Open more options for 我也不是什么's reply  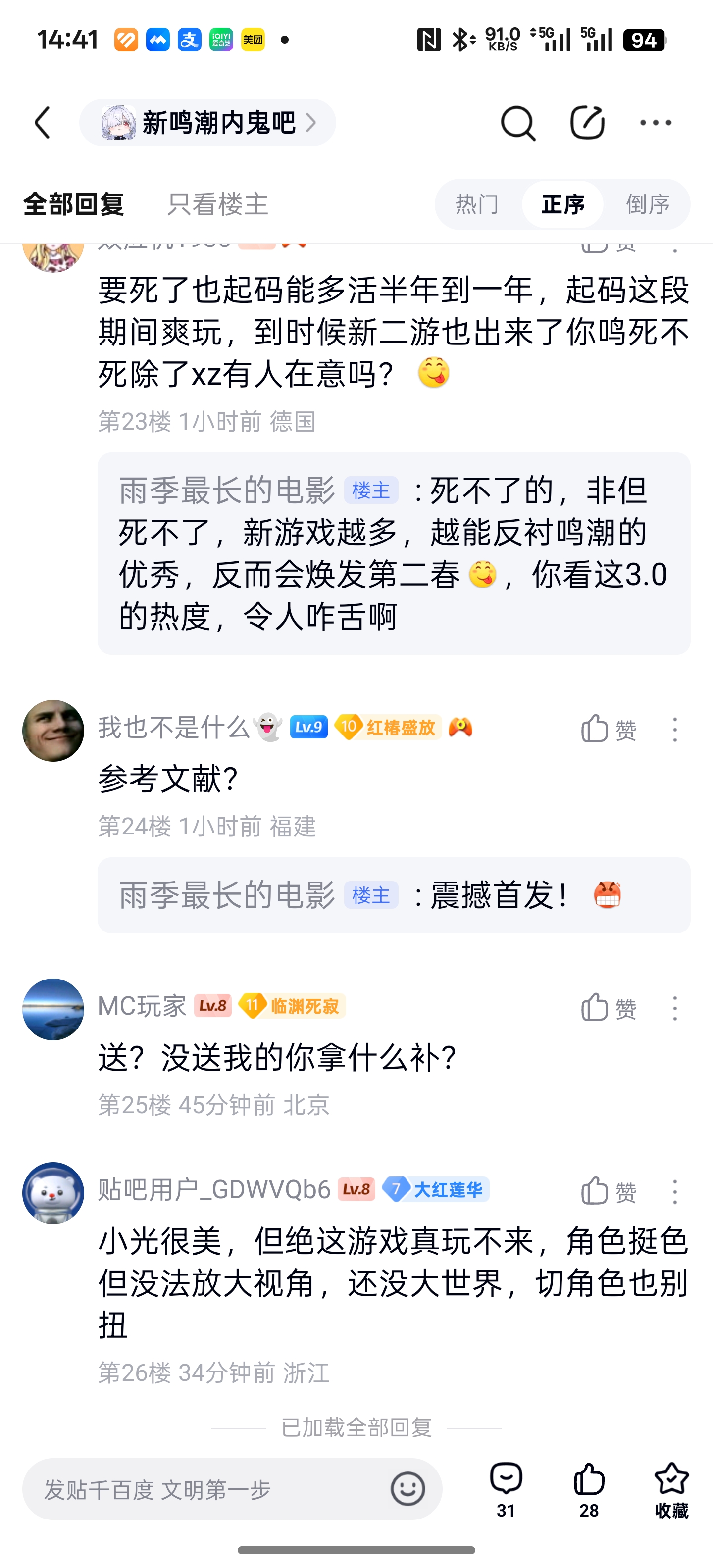pyautogui.click(x=675, y=729)
